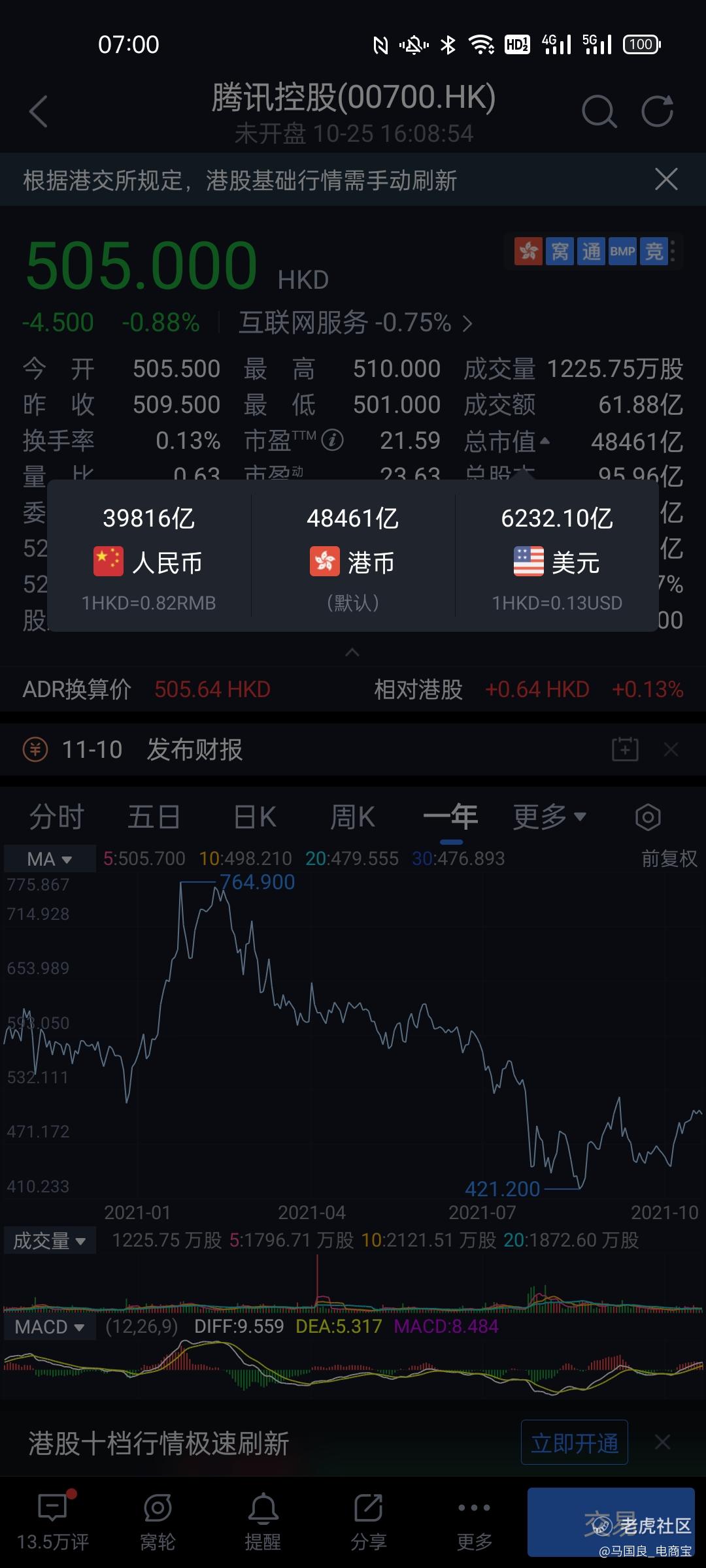Go back using the top-left arrow

point(39,111)
